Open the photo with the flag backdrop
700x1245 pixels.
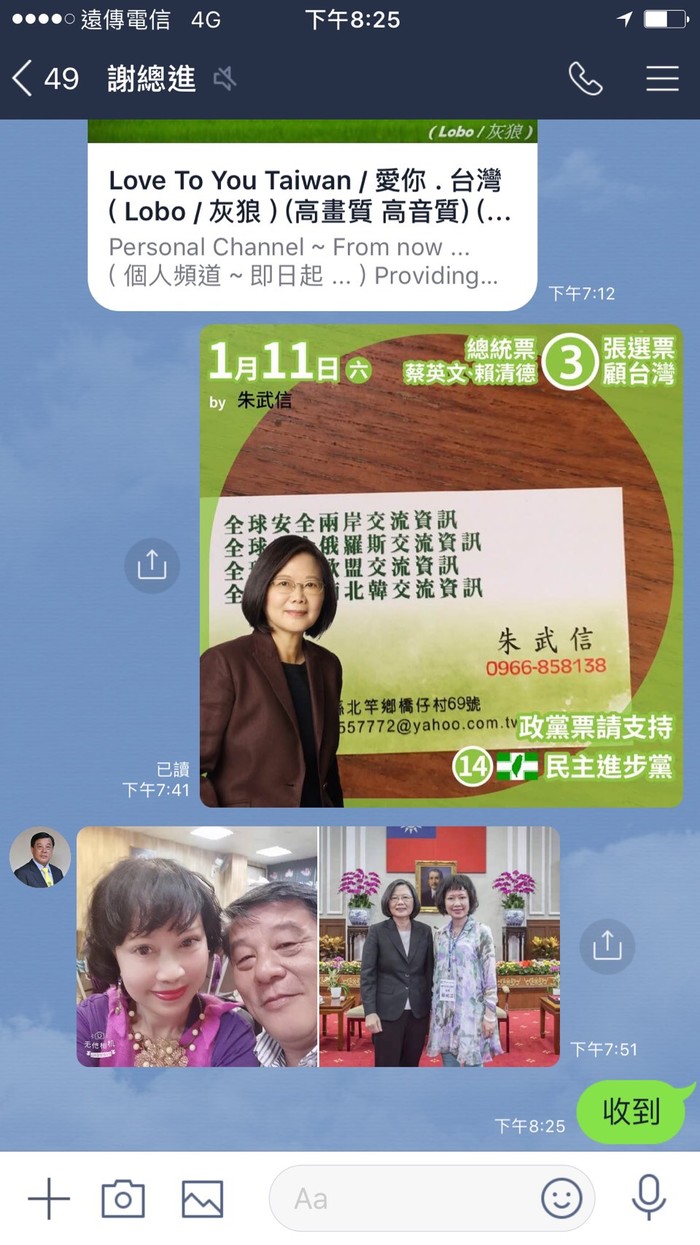[439, 946]
